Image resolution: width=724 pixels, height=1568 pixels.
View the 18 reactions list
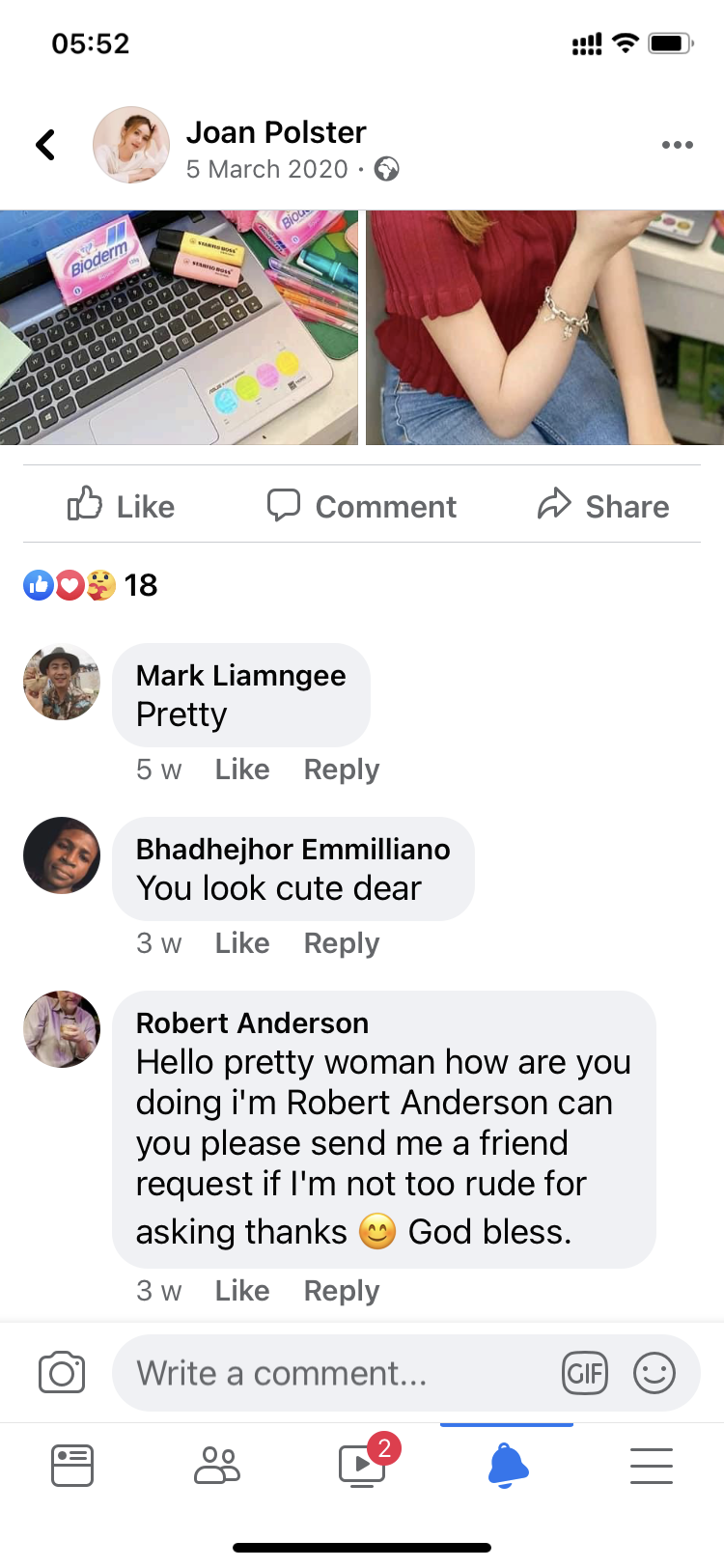pos(91,585)
